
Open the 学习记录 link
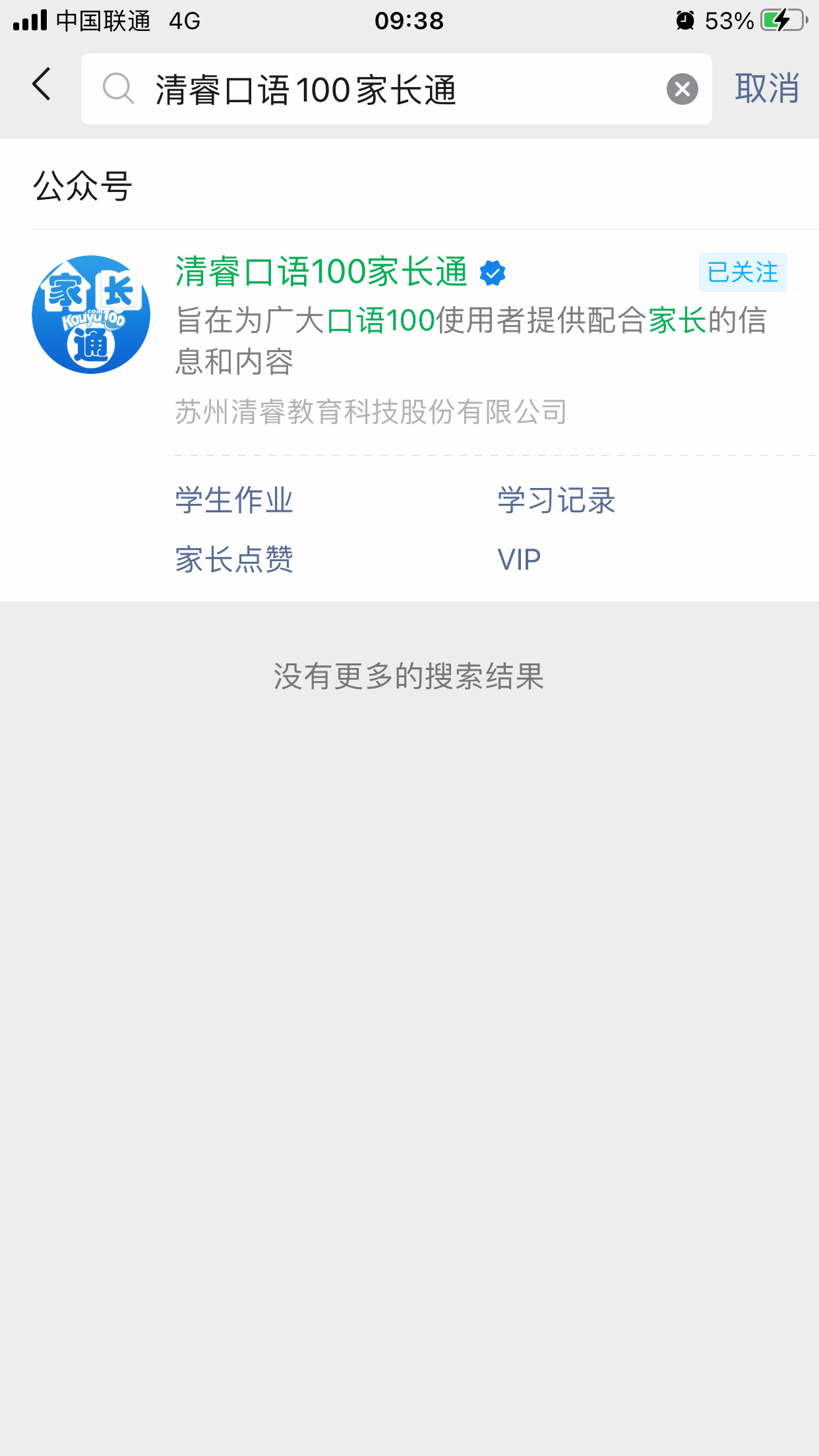557,500
